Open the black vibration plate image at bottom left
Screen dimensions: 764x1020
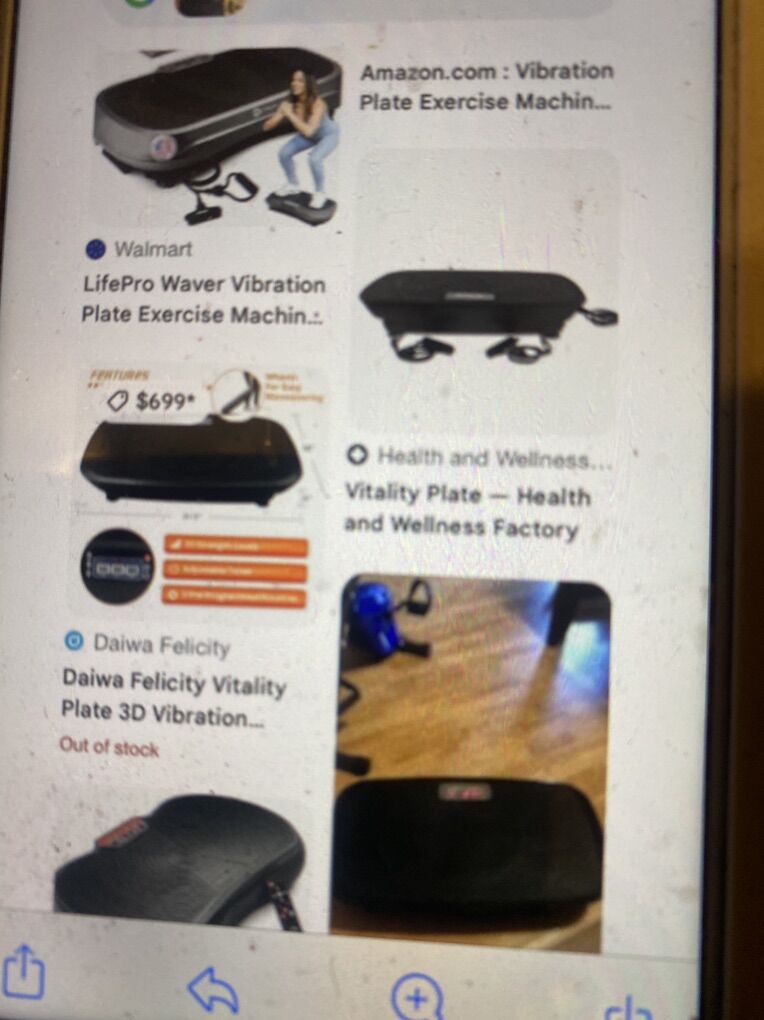[180, 860]
